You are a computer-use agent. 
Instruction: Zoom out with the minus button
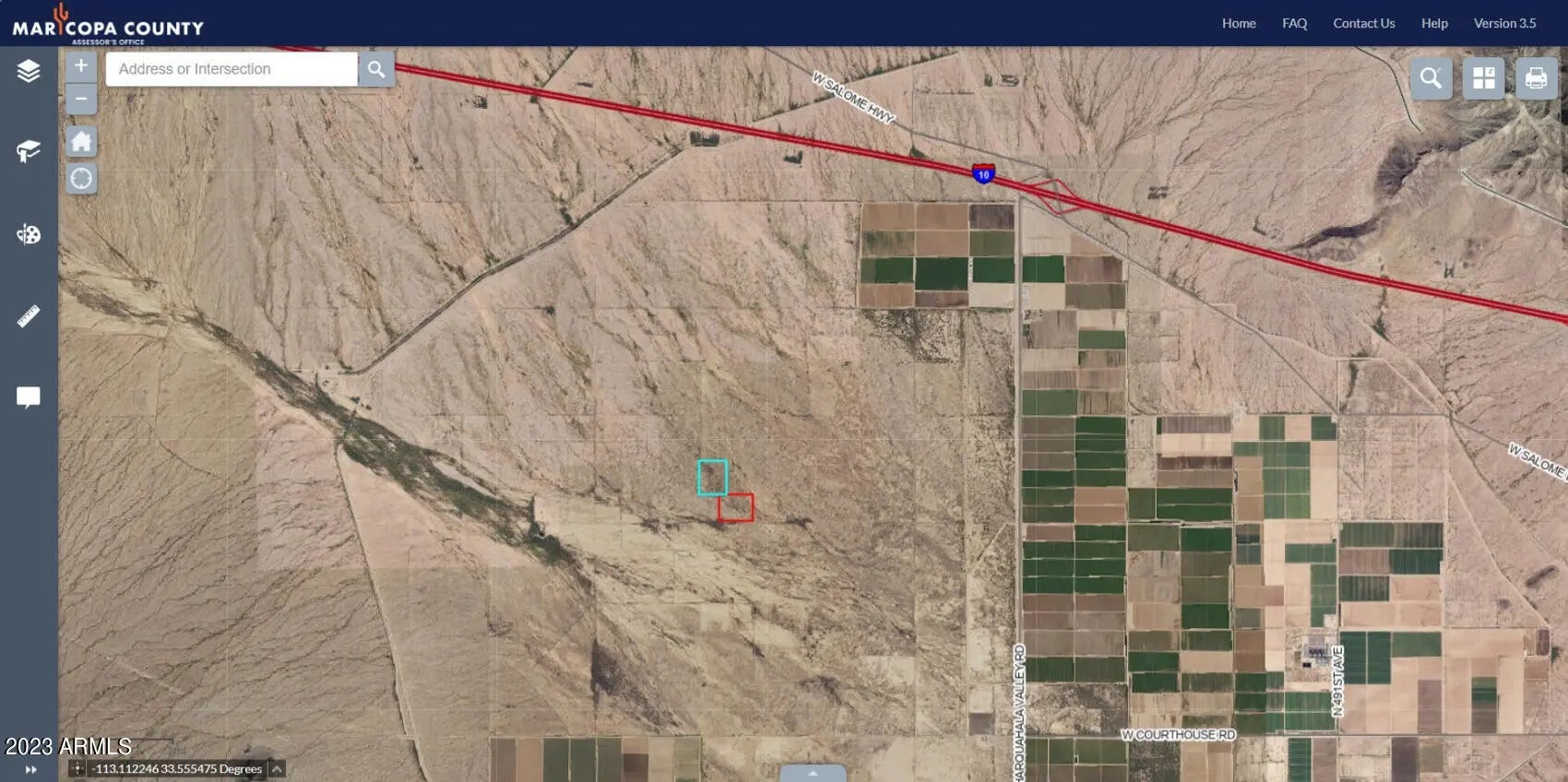[x=81, y=99]
